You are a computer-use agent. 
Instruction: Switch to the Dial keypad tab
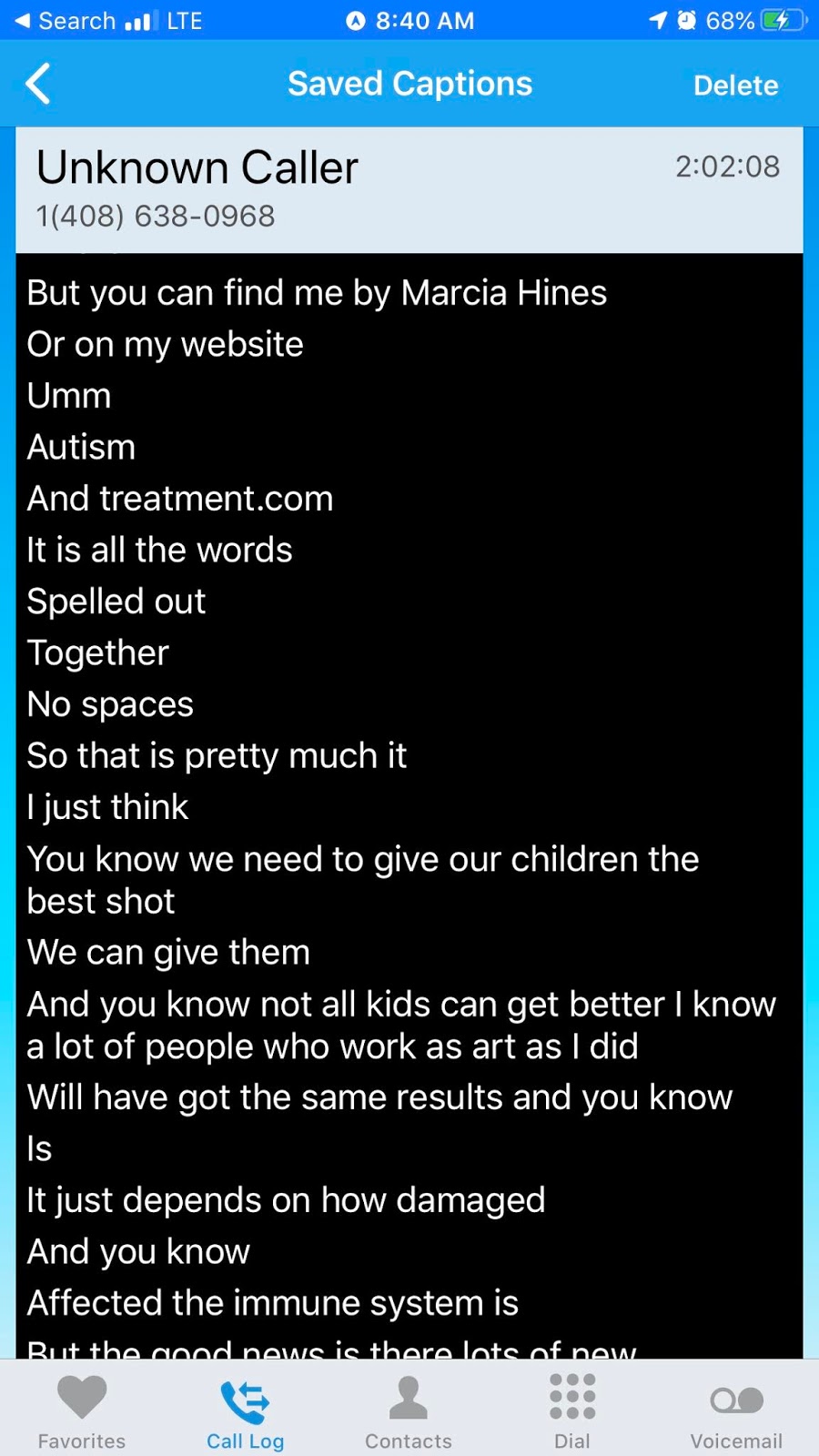click(572, 1410)
